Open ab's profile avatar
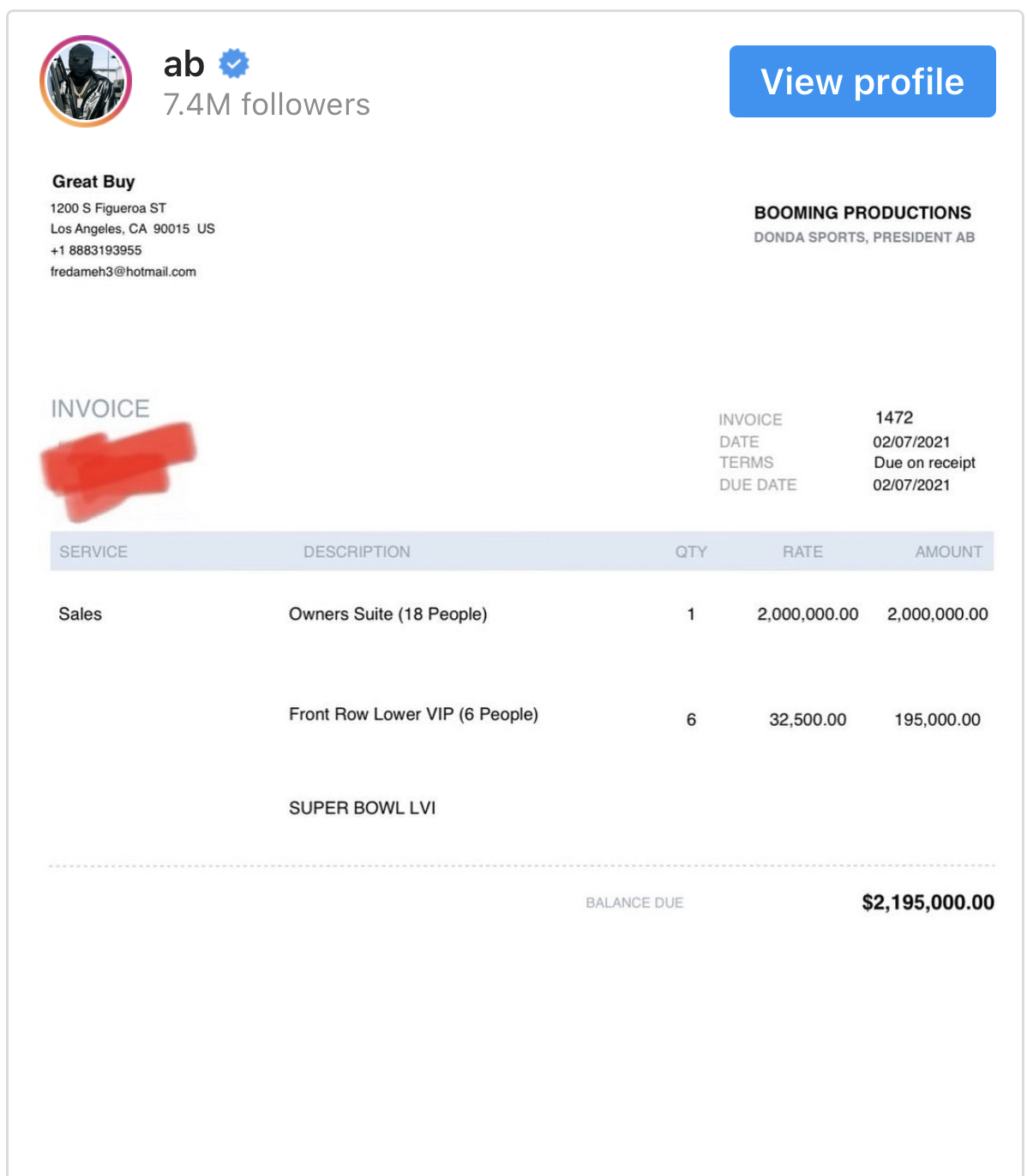This screenshot has width=1027, height=1176. (x=86, y=81)
